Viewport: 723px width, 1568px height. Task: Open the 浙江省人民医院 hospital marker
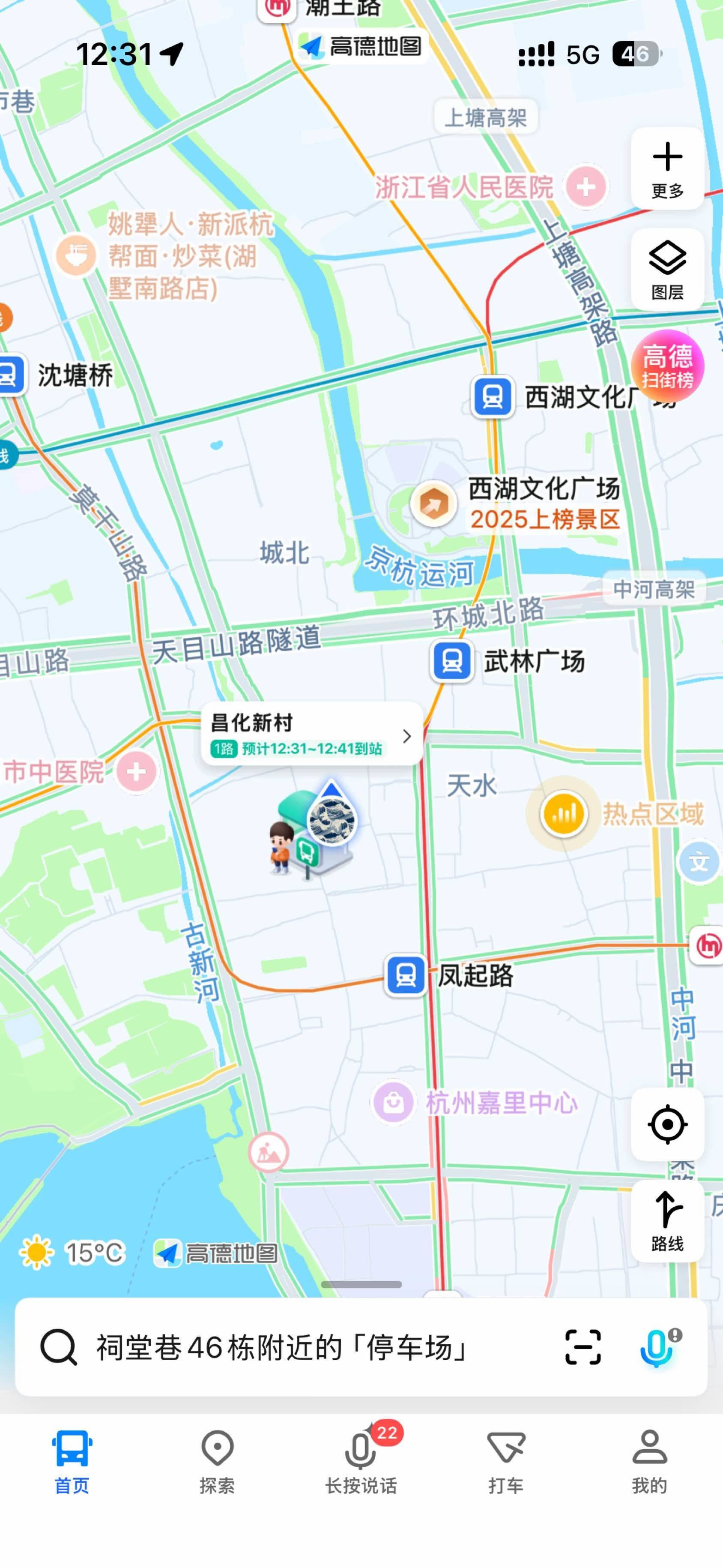click(586, 186)
